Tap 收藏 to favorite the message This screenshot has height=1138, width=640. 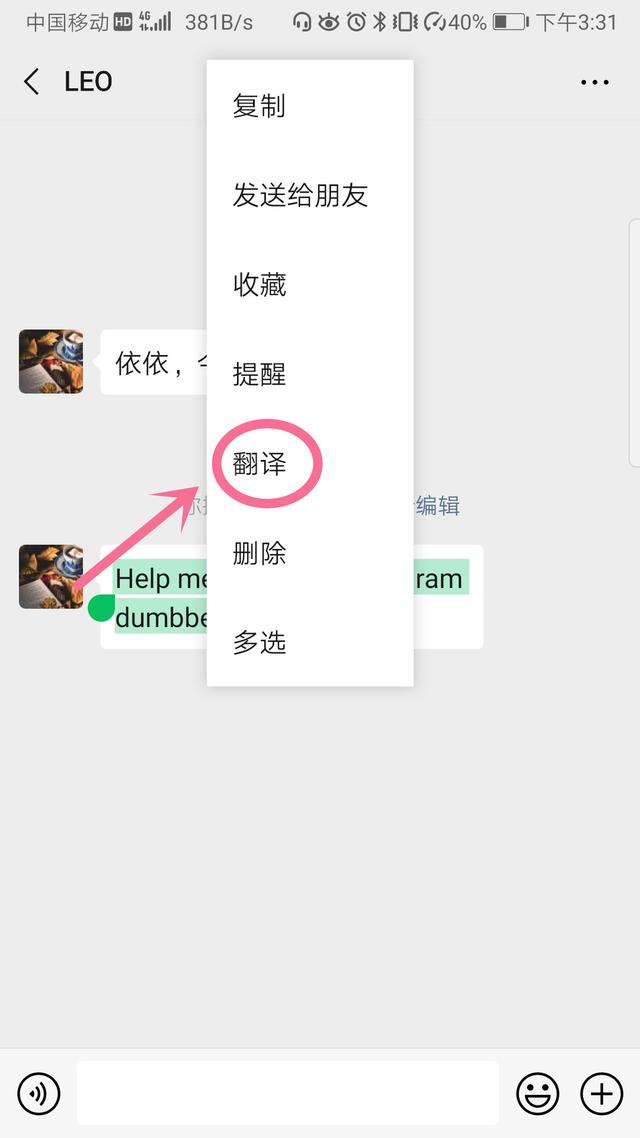click(310, 284)
